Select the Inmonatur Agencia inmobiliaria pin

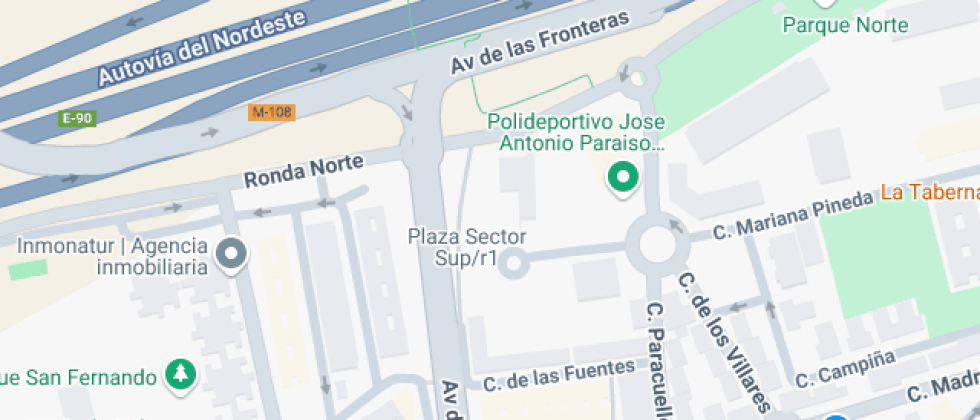[x=232, y=254]
